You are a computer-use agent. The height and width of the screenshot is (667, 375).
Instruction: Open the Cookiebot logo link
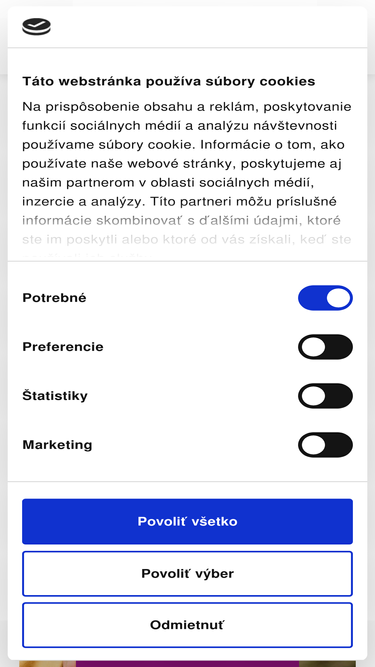(36, 27)
